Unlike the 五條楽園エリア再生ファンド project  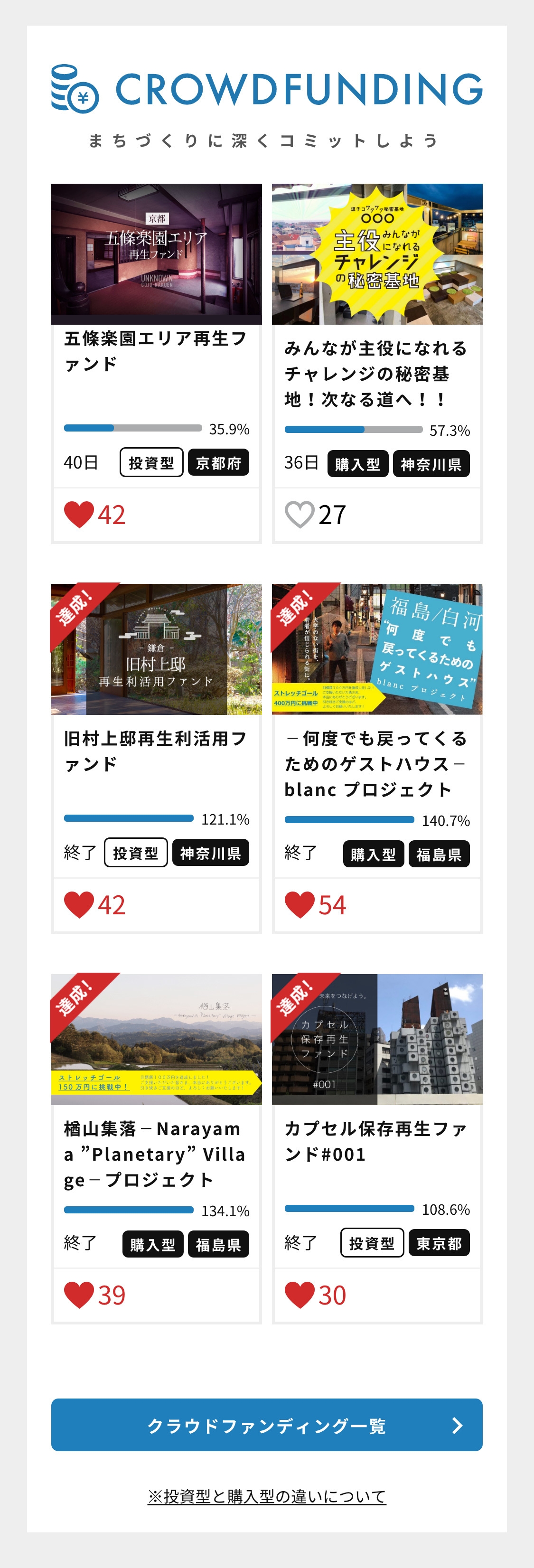(x=79, y=515)
